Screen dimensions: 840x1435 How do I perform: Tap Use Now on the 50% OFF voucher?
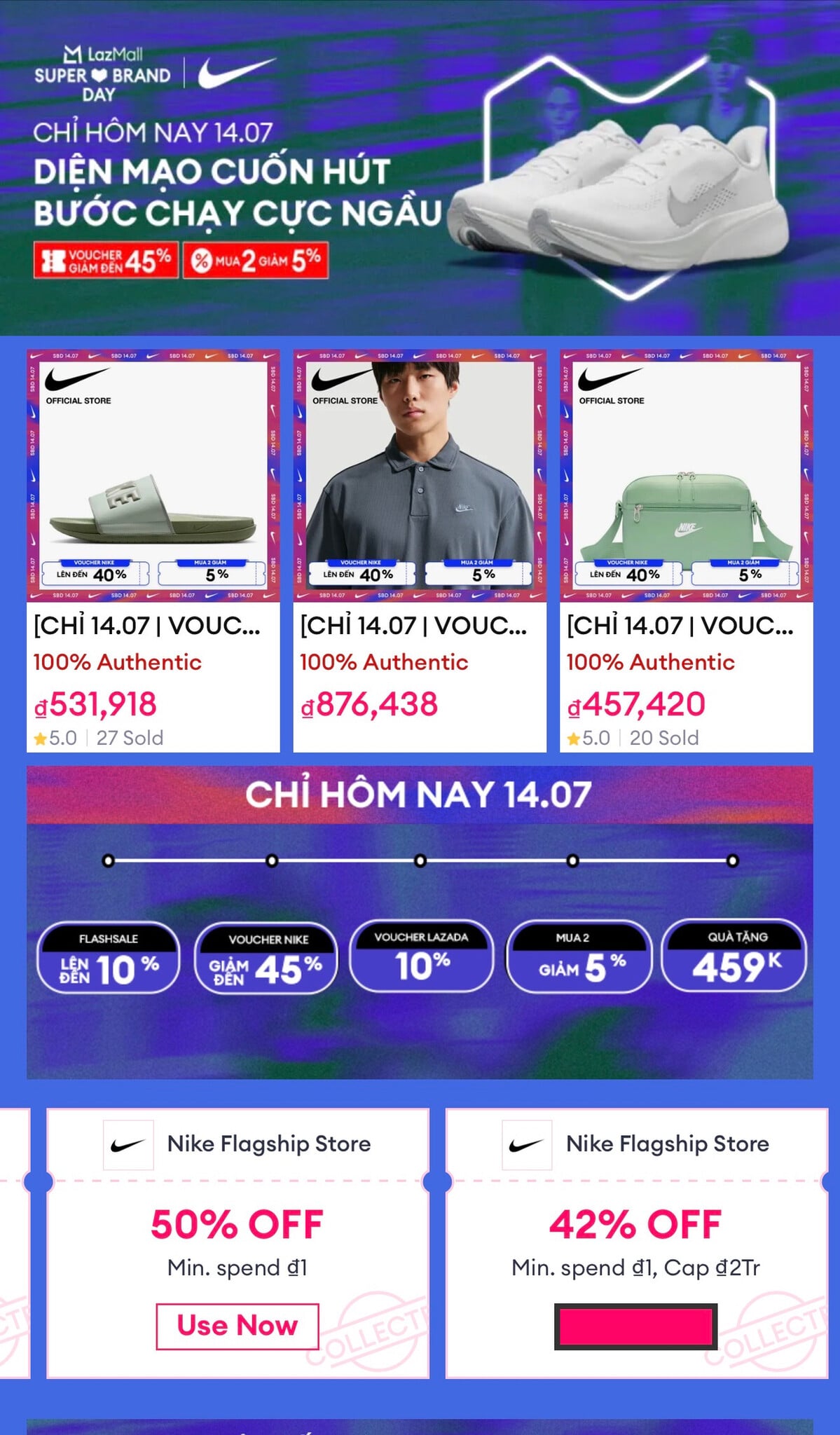237,1326
